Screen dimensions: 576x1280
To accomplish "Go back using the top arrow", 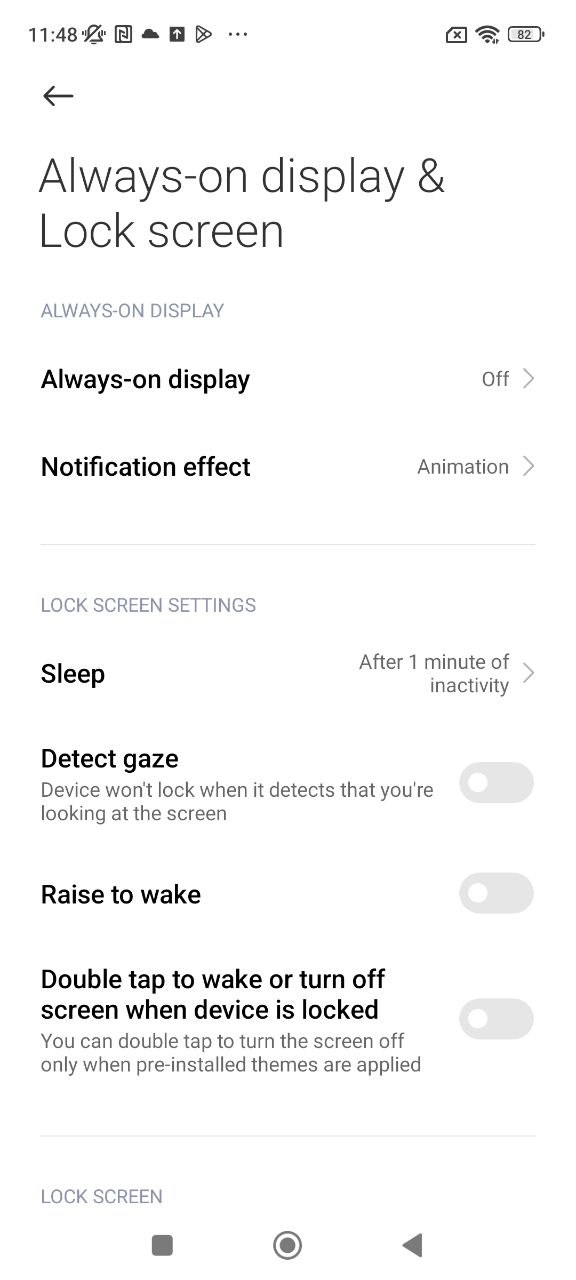I will tap(58, 95).
